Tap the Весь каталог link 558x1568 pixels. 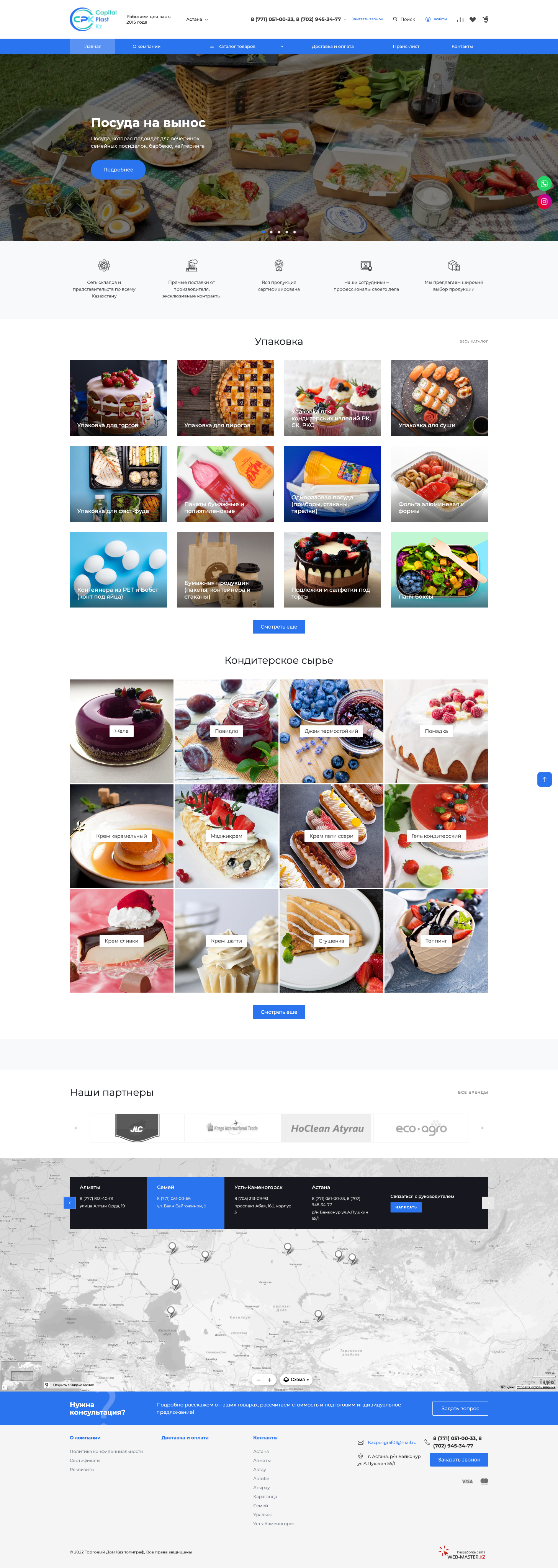coord(473,341)
